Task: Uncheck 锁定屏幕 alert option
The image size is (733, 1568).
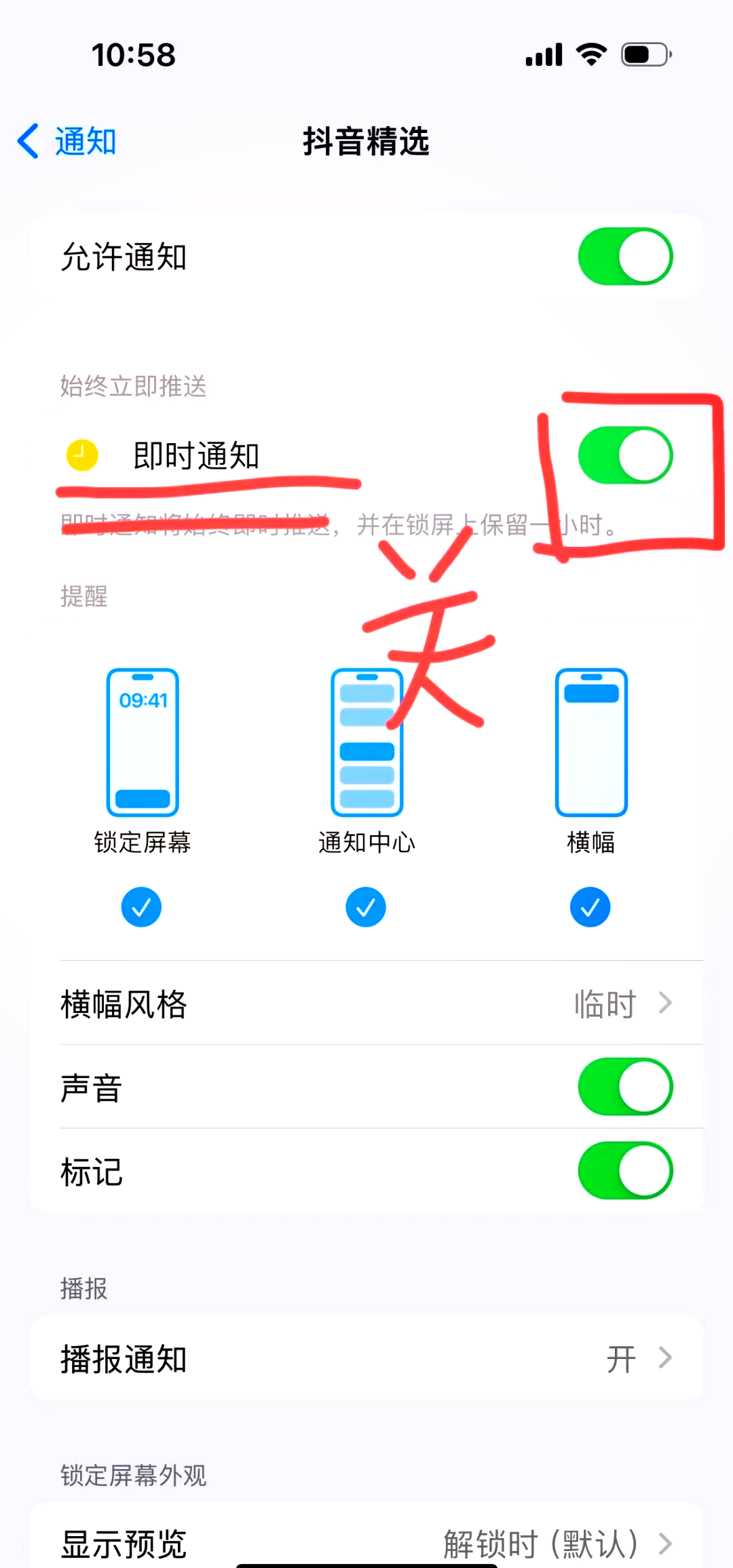Action: tap(141, 906)
